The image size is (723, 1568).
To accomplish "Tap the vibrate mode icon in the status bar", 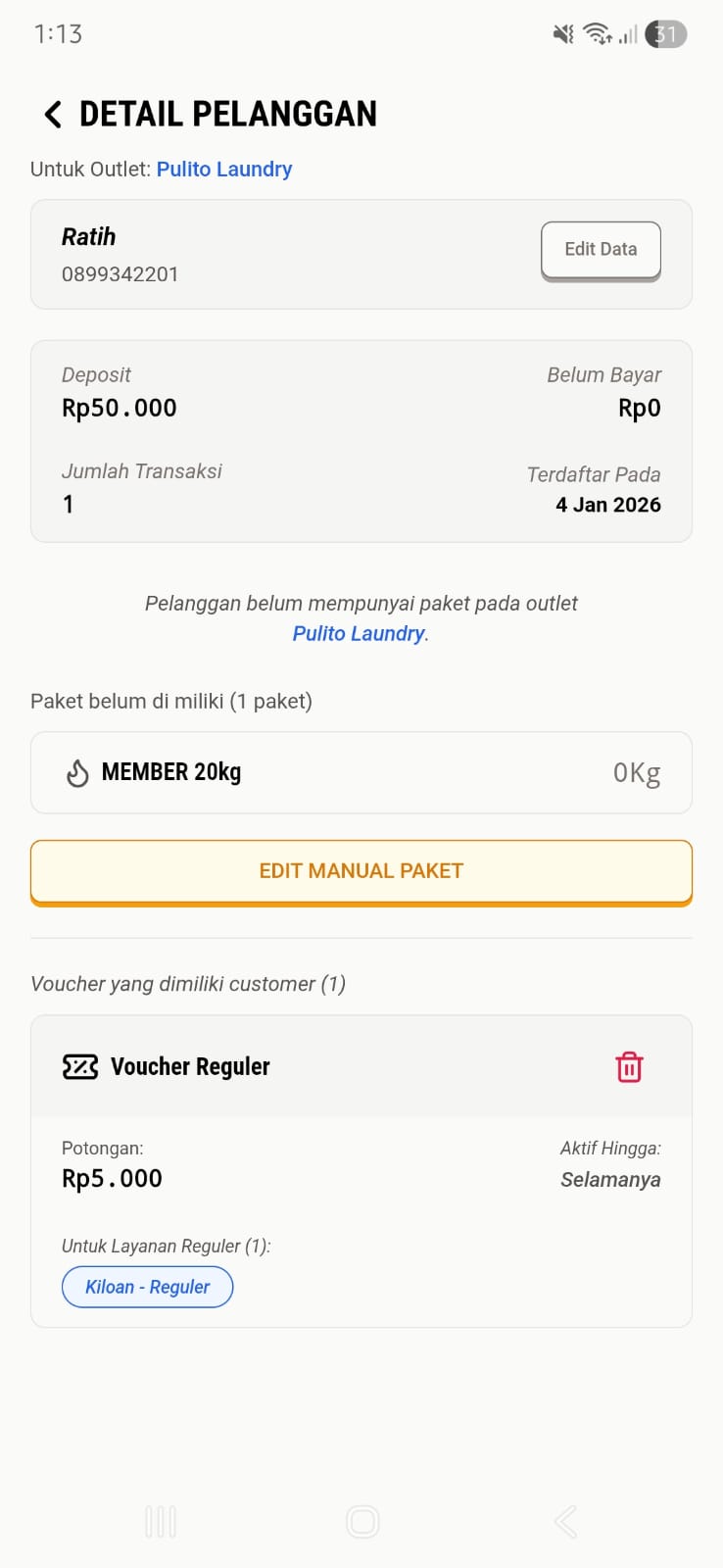I will click(561, 32).
